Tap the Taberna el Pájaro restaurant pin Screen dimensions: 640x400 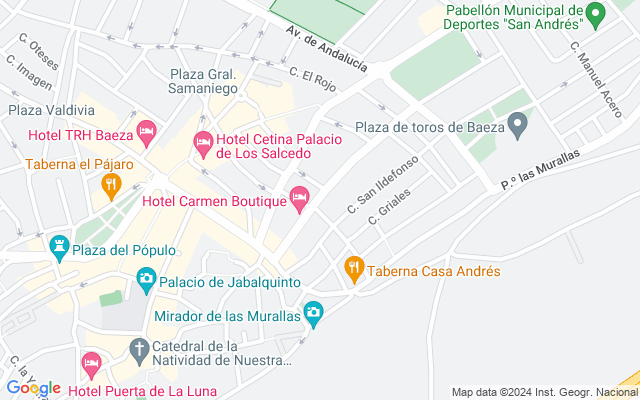tap(111, 187)
